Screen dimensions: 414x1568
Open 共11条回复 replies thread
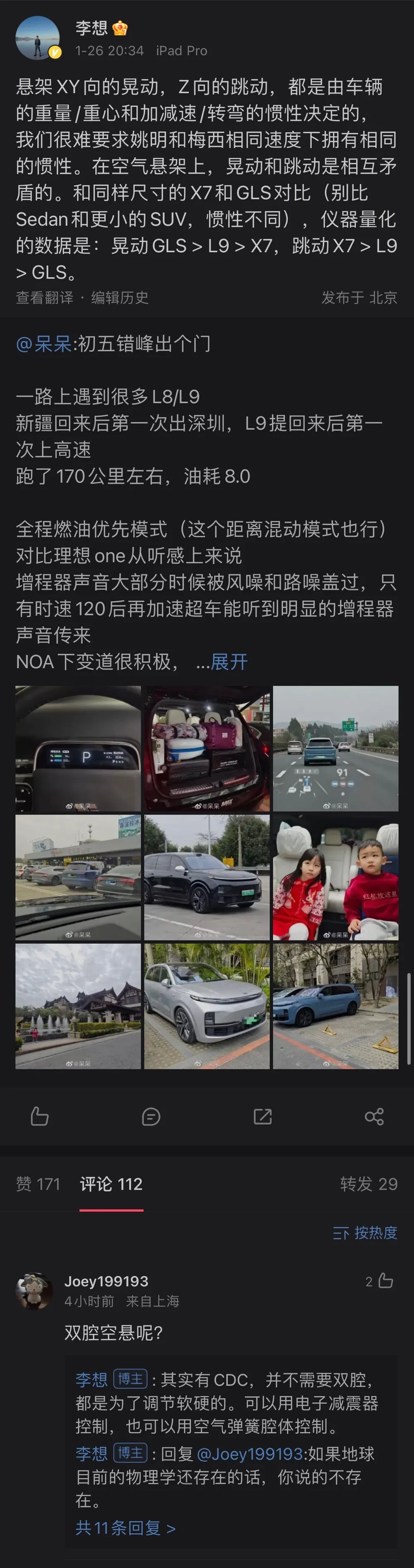(125, 1528)
